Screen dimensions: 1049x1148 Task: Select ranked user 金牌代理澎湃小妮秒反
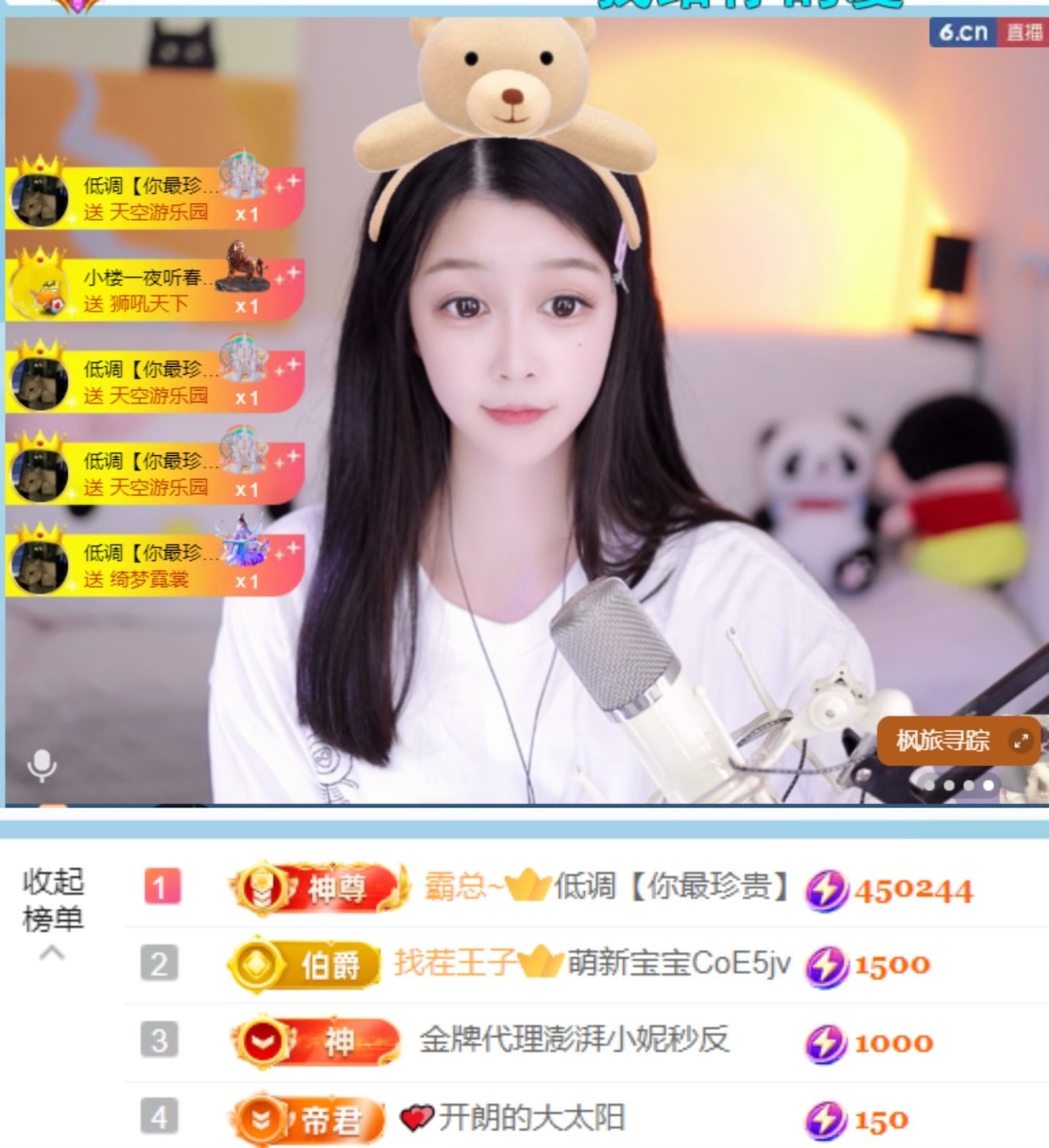573,1040
